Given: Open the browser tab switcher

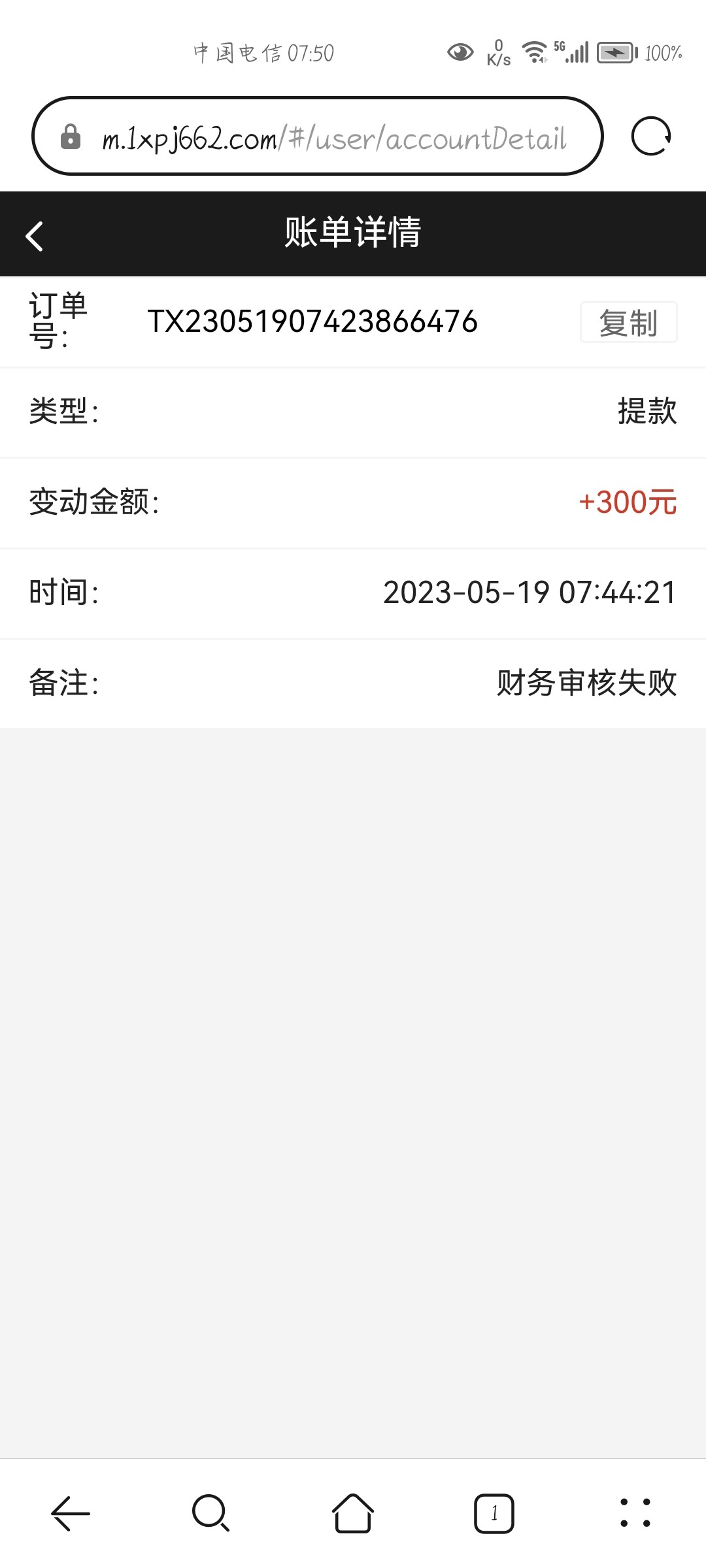Looking at the screenshot, I should (494, 1513).
